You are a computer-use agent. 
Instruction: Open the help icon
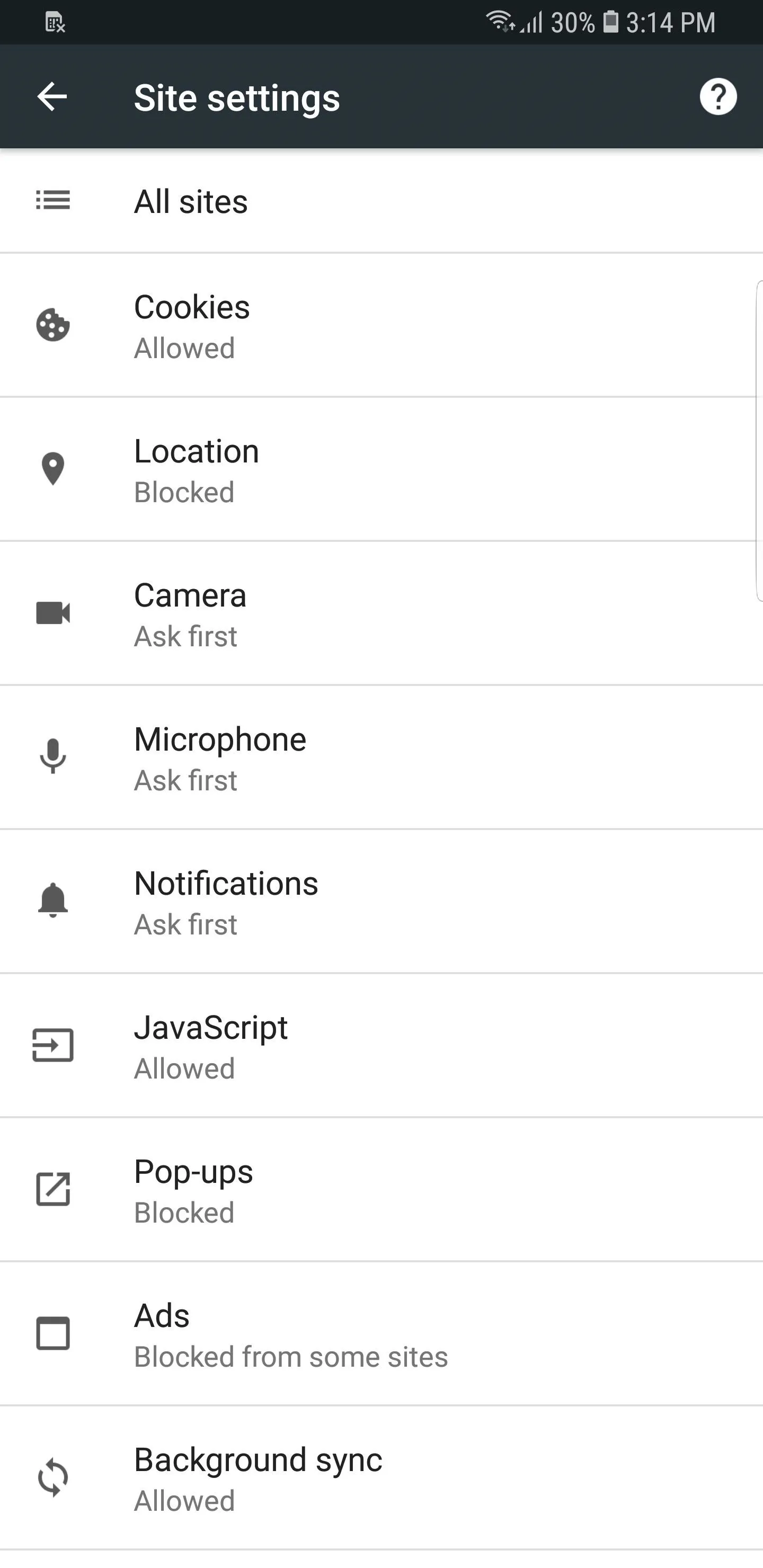718,97
